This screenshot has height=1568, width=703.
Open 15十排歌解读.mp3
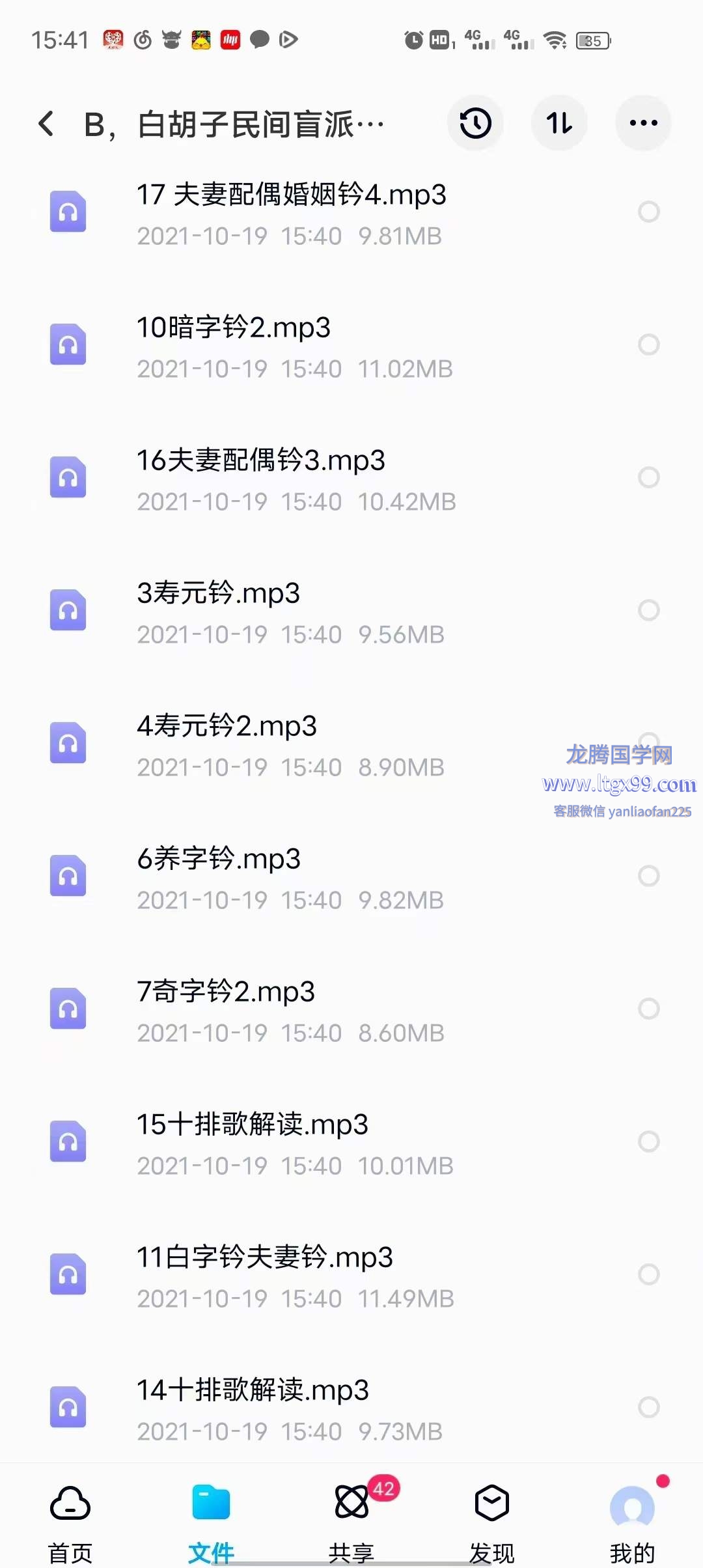point(351,1143)
